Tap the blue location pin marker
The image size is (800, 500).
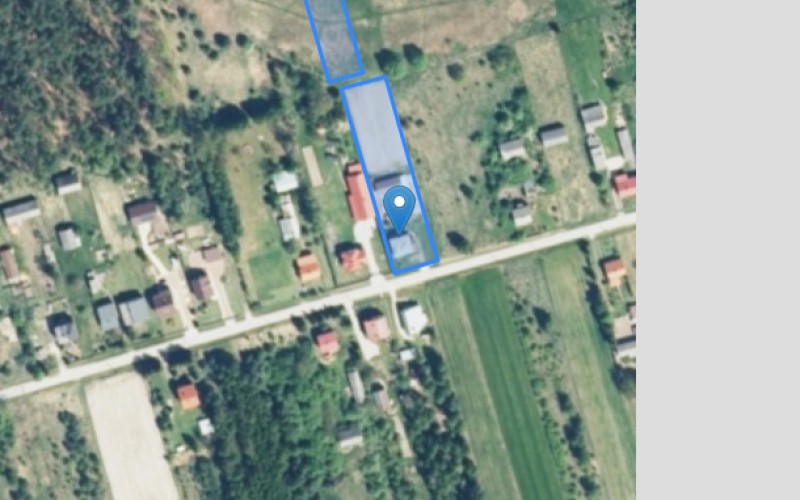coord(400,207)
